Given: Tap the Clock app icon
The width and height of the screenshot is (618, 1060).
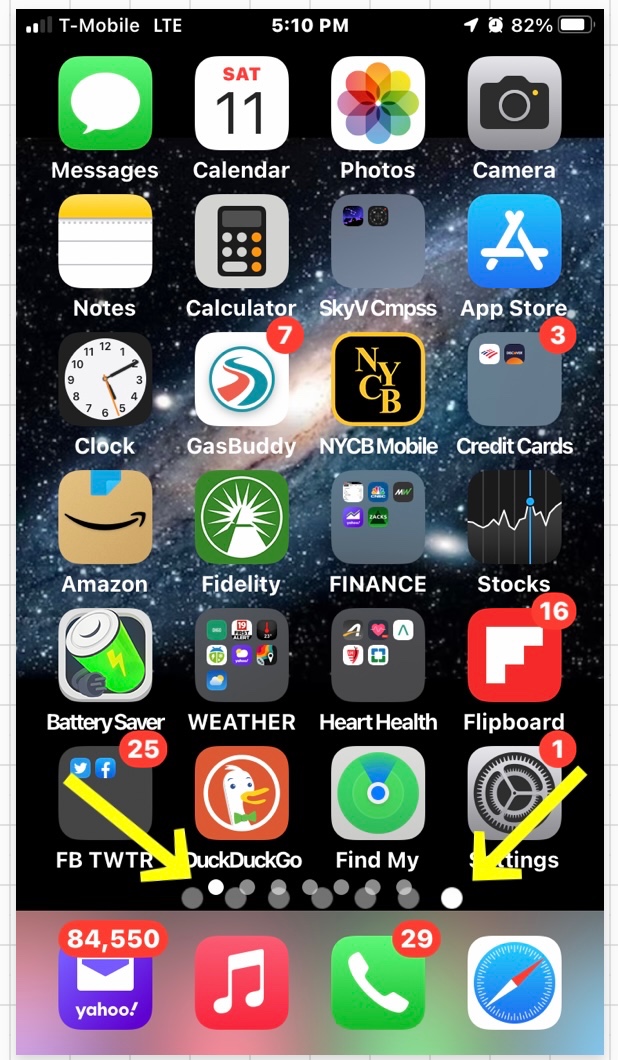Looking at the screenshot, I should point(105,379).
